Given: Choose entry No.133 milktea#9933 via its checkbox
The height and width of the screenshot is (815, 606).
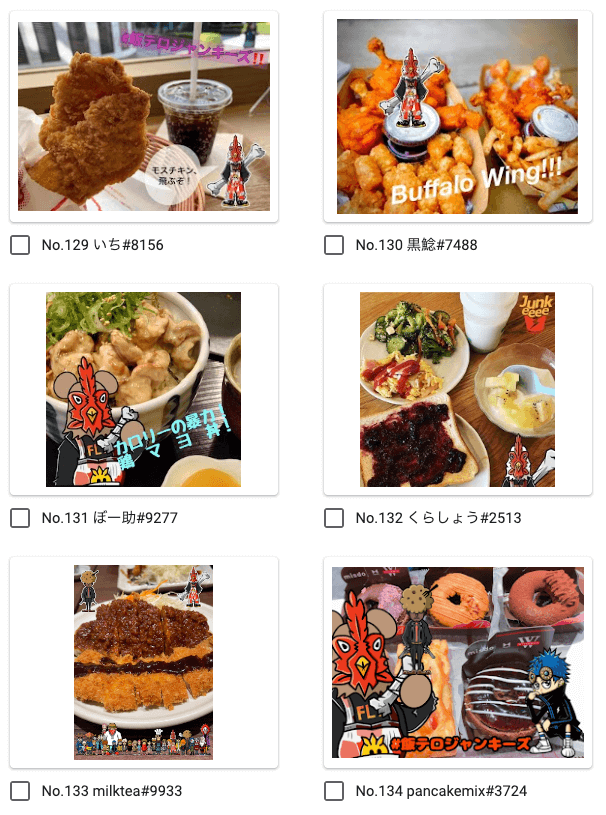Looking at the screenshot, I should tap(20, 791).
